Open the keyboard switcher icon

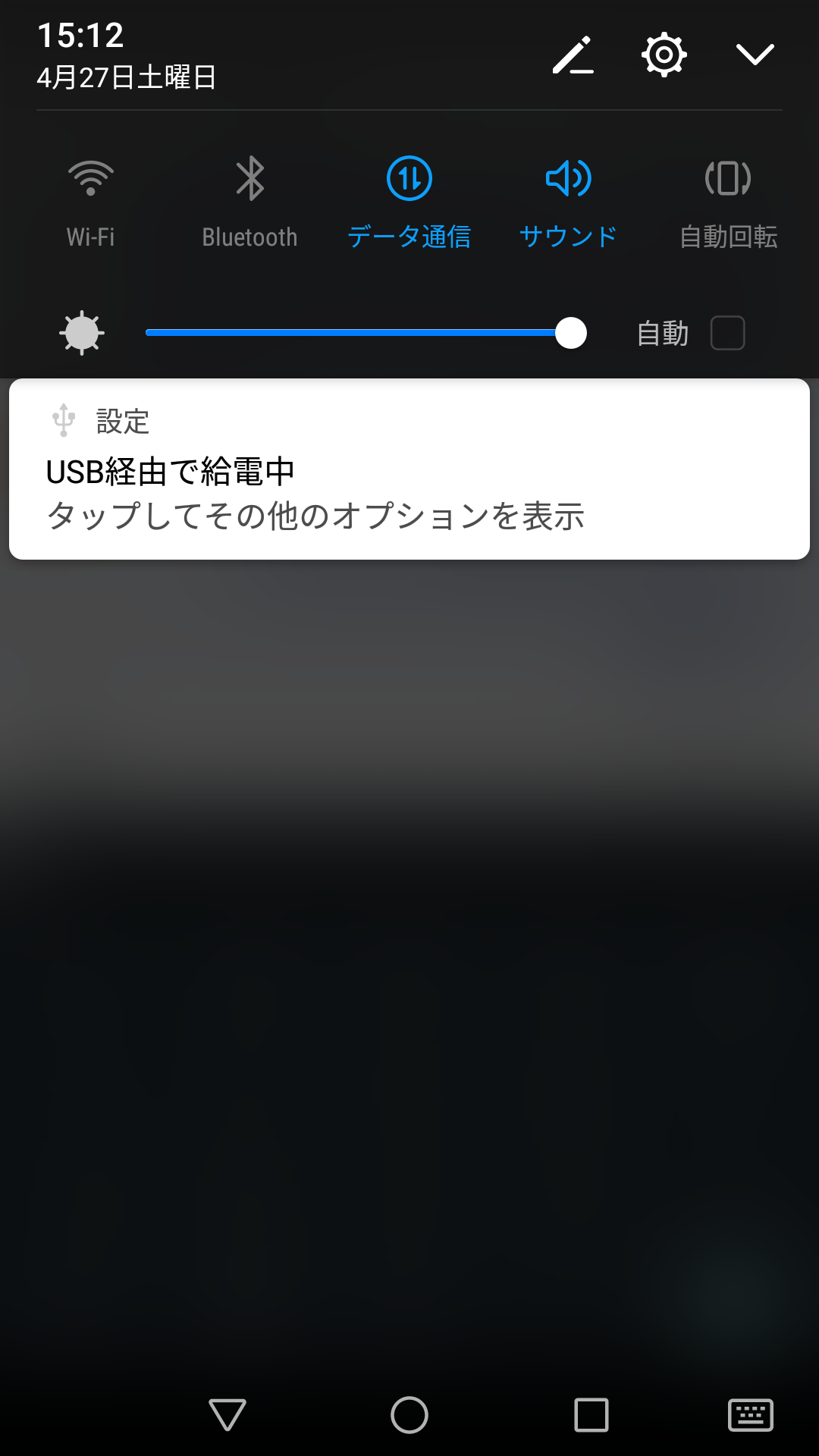[751, 1415]
